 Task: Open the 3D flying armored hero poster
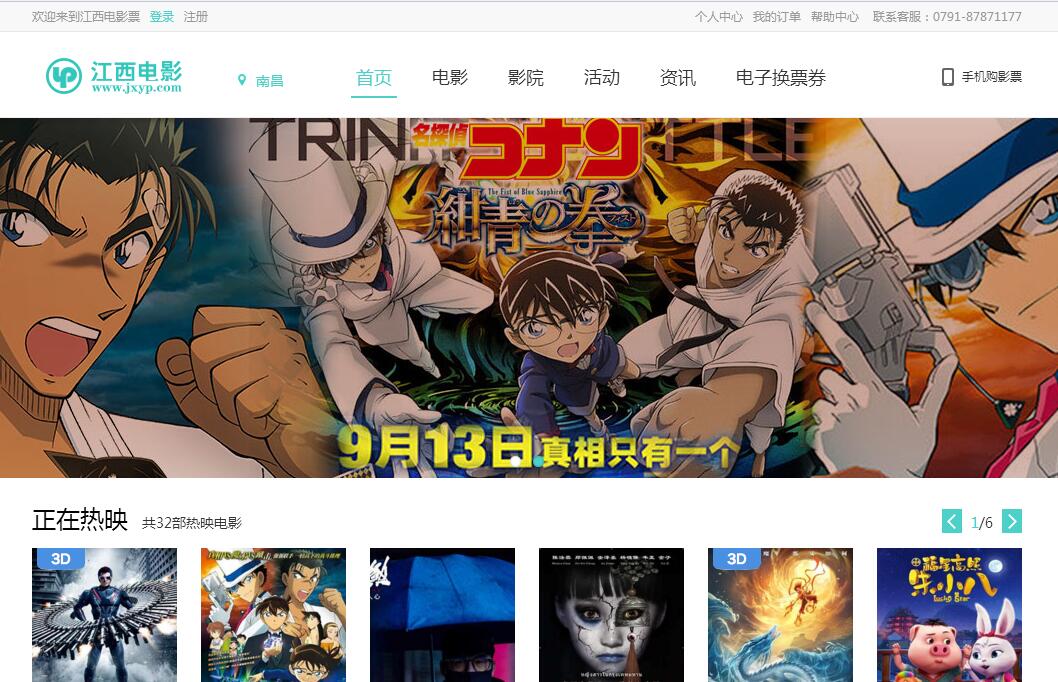pos(104,615)
